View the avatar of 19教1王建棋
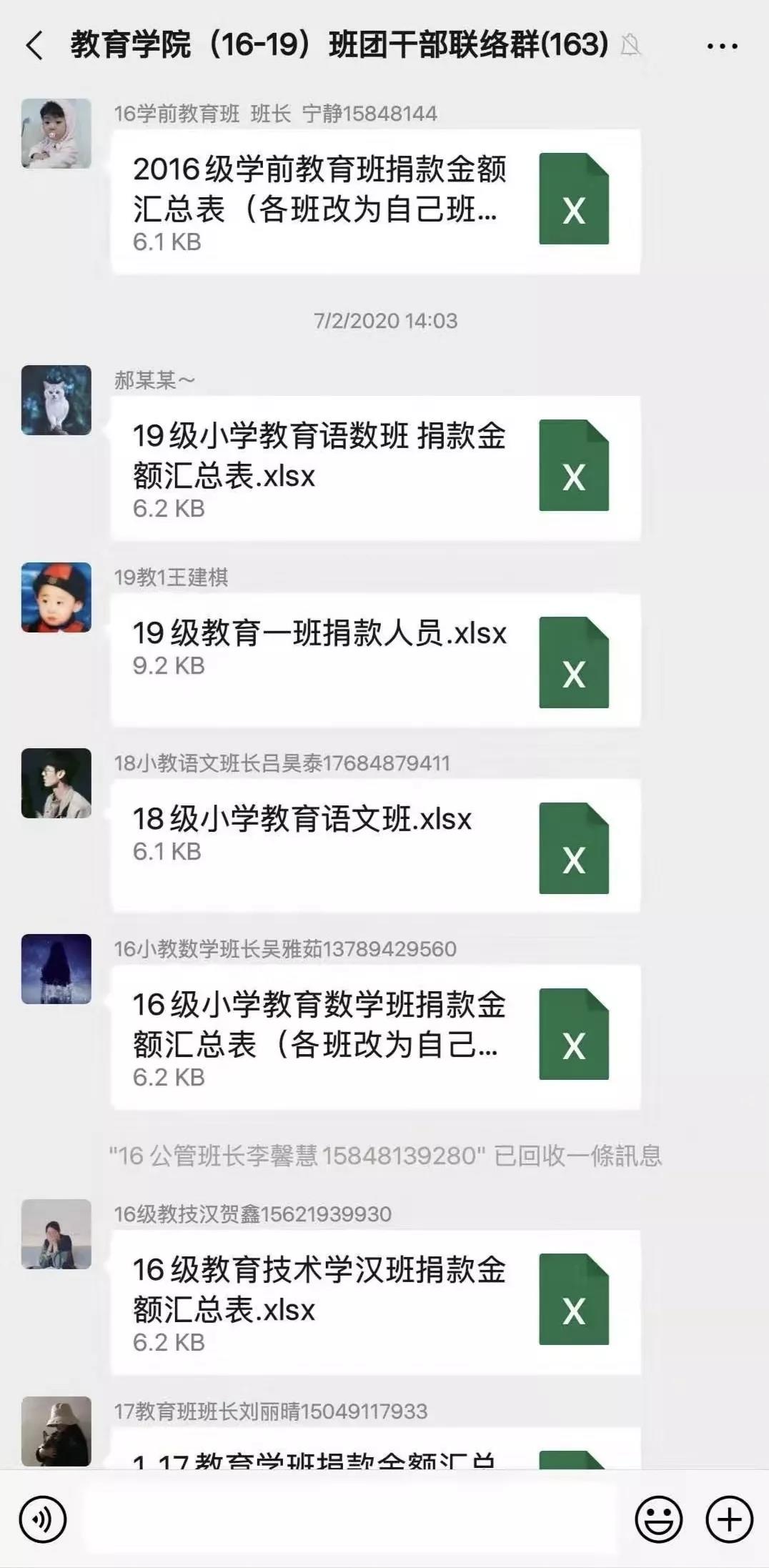 (x=56, y=597)
